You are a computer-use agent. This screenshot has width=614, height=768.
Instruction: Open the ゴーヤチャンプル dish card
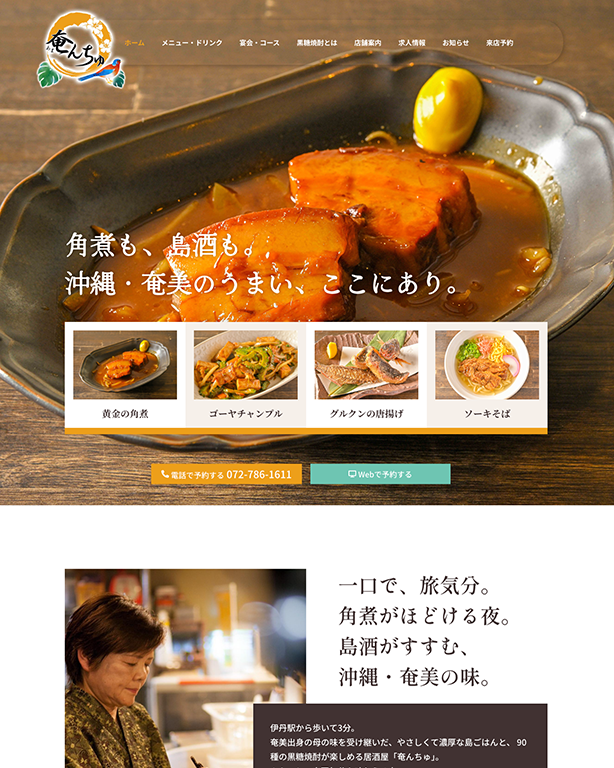tap(245, 375)
